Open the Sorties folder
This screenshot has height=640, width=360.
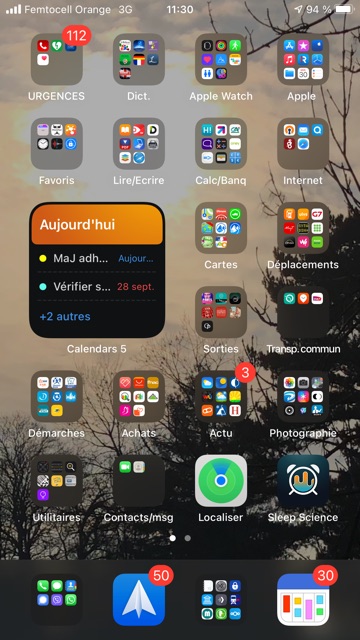click(221, 312)
